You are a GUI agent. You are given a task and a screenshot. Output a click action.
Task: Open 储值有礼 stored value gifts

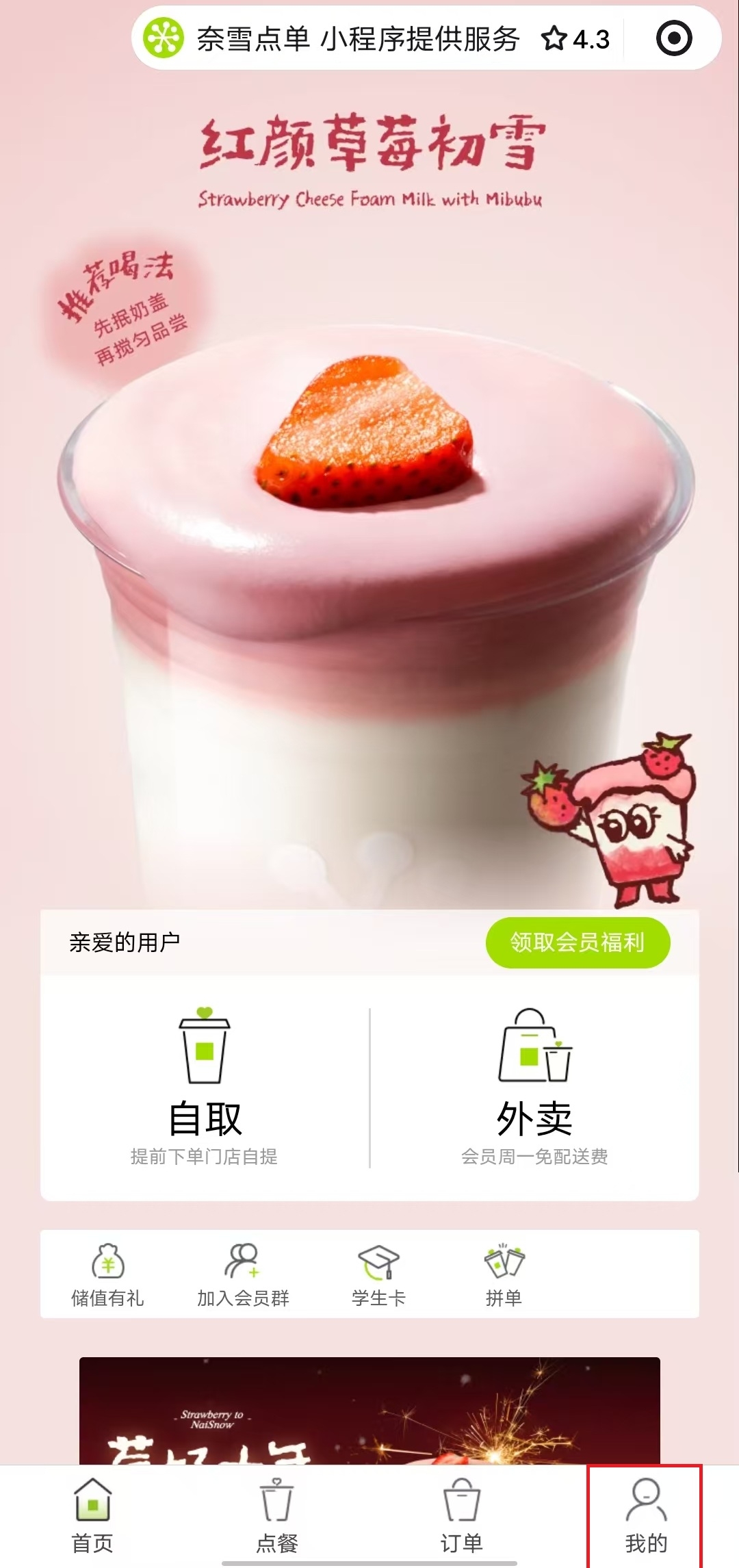click(107, 1274)
